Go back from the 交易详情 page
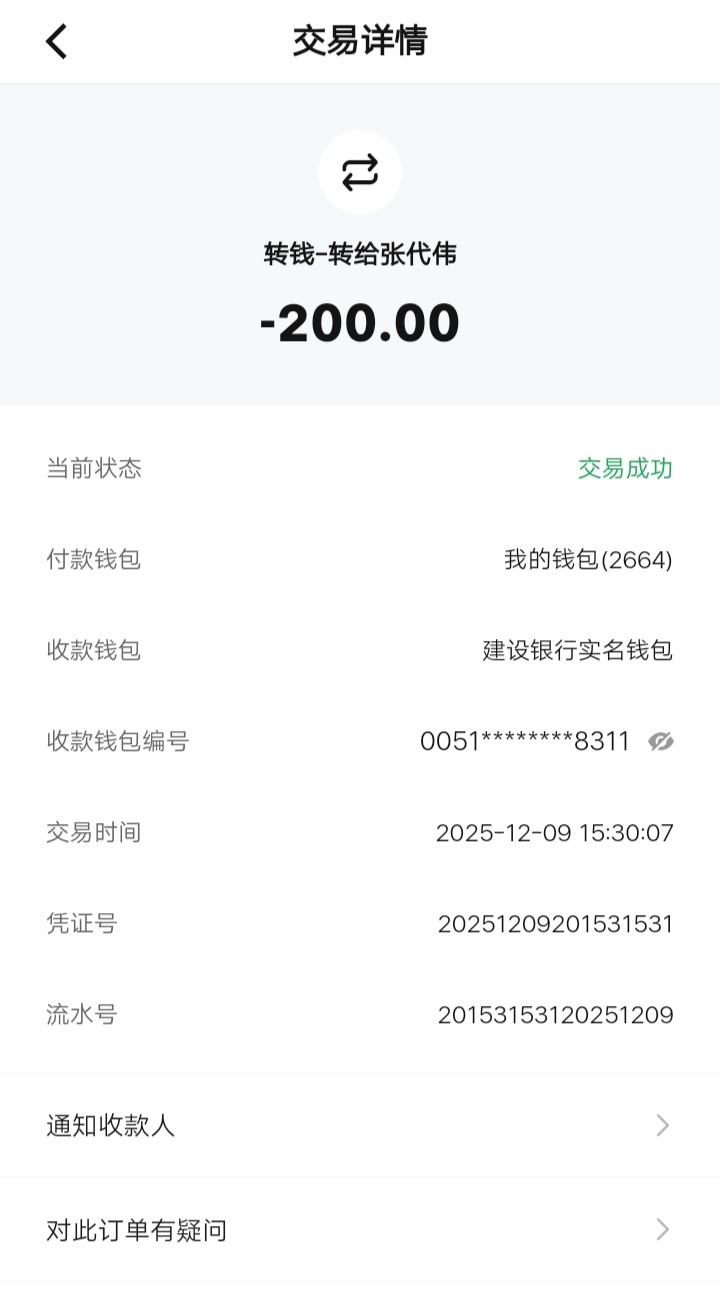Viewport: 720px width, 1312px height. point(57,42)
